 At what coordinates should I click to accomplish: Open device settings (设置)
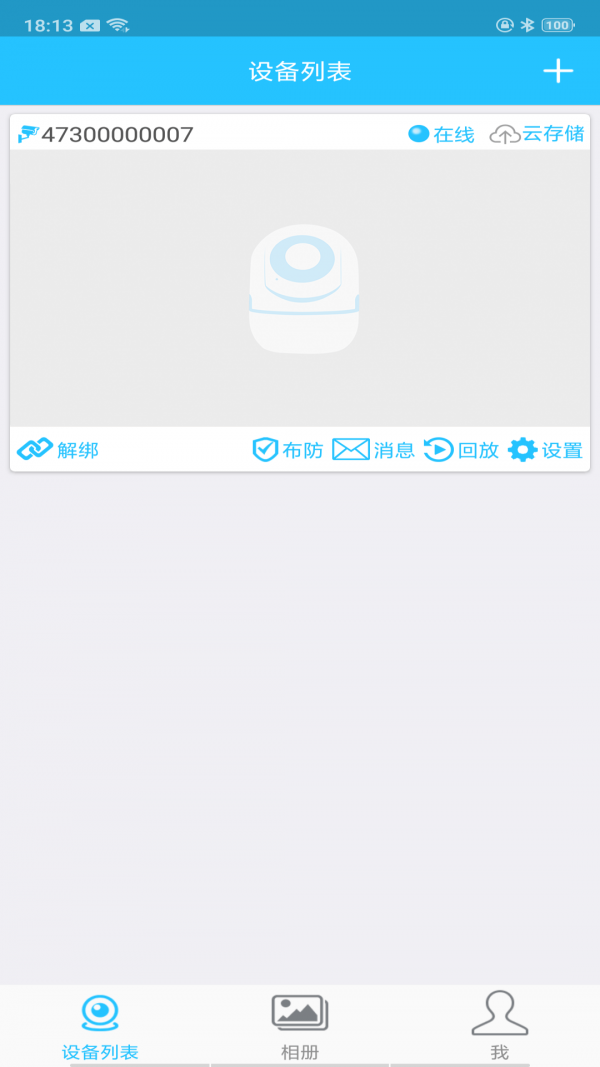coord(545,450)
